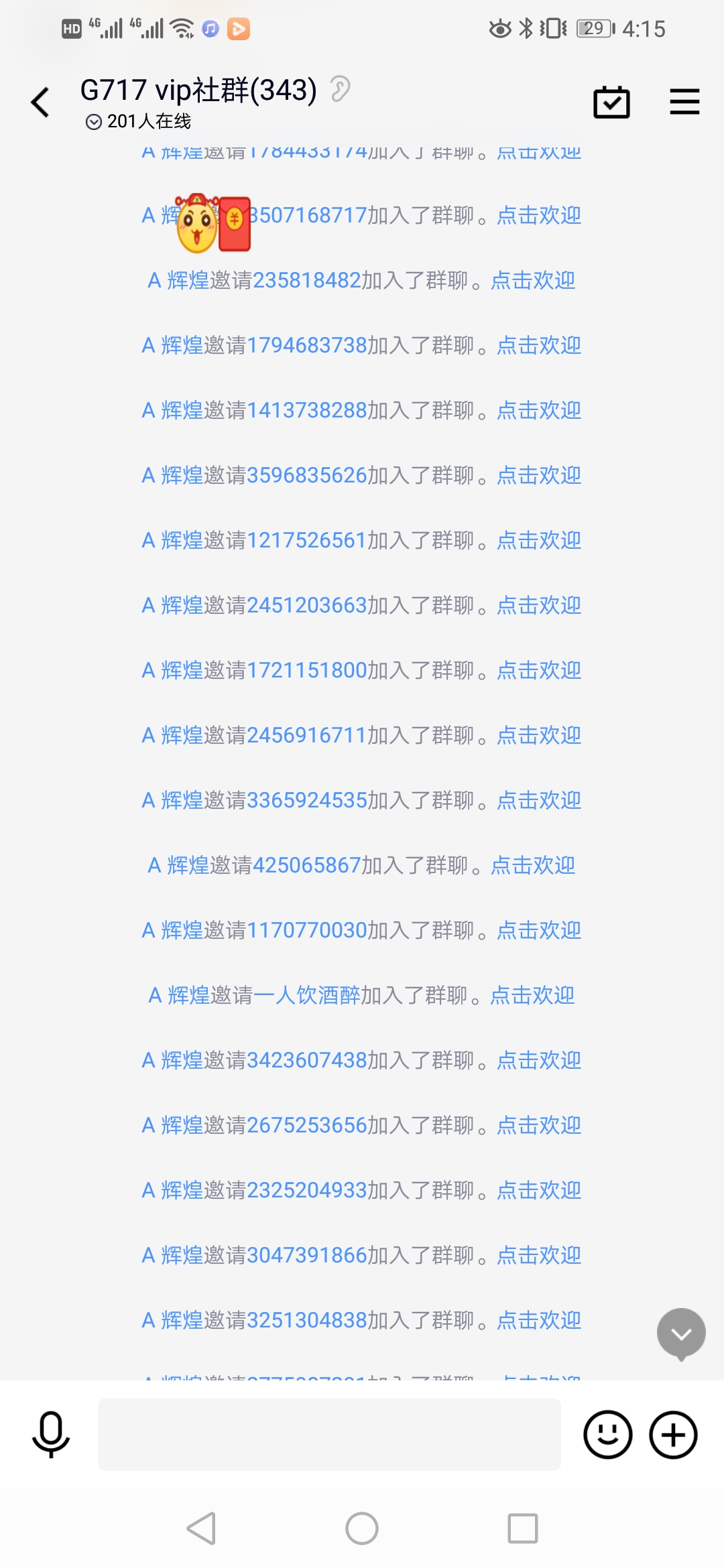Open the group settings hamburger menu
The height and width of the screenshot is (1568, 724).
tap(684, 102)
